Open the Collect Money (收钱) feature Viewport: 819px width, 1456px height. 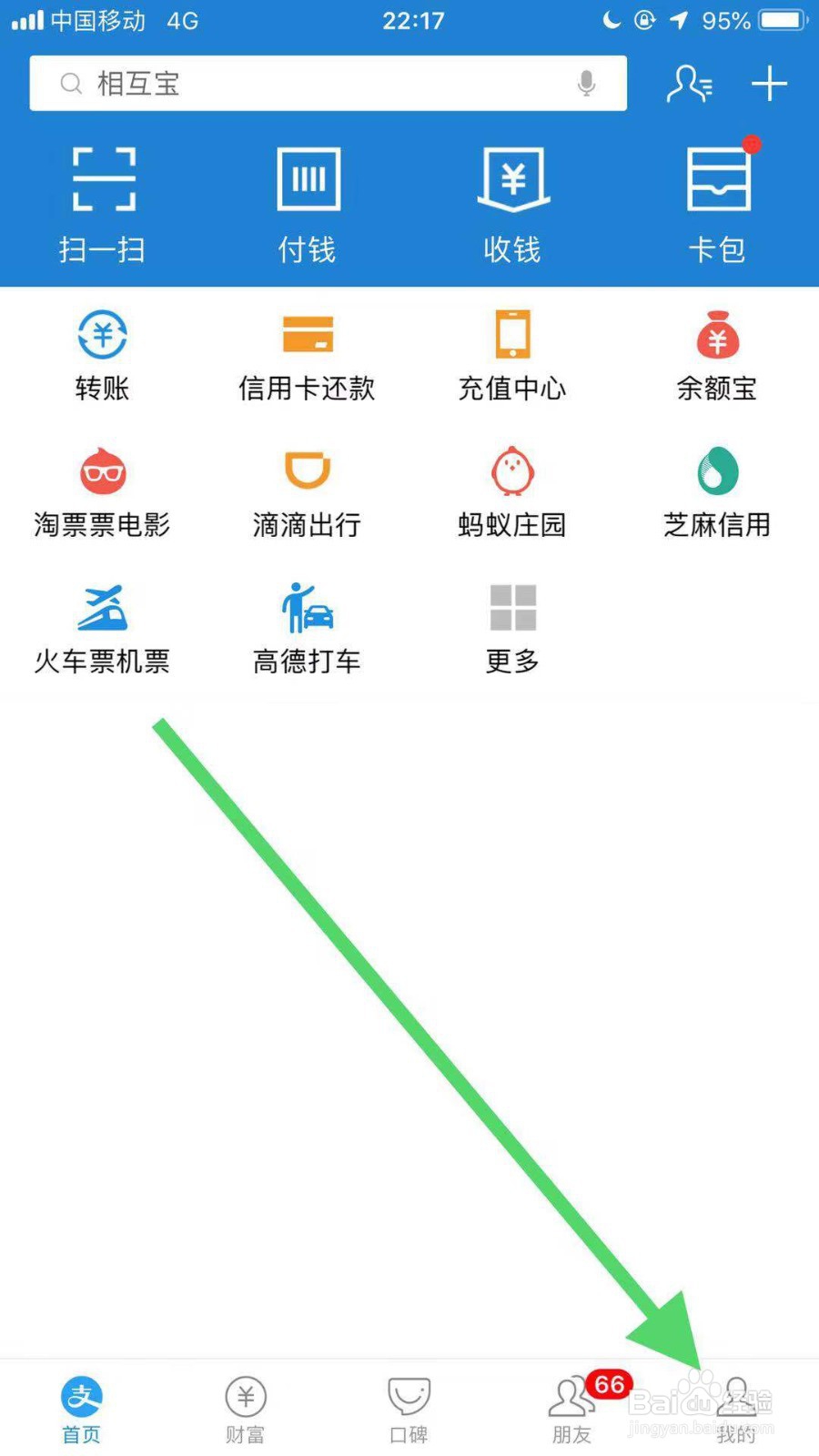click(x=512, y=200)
